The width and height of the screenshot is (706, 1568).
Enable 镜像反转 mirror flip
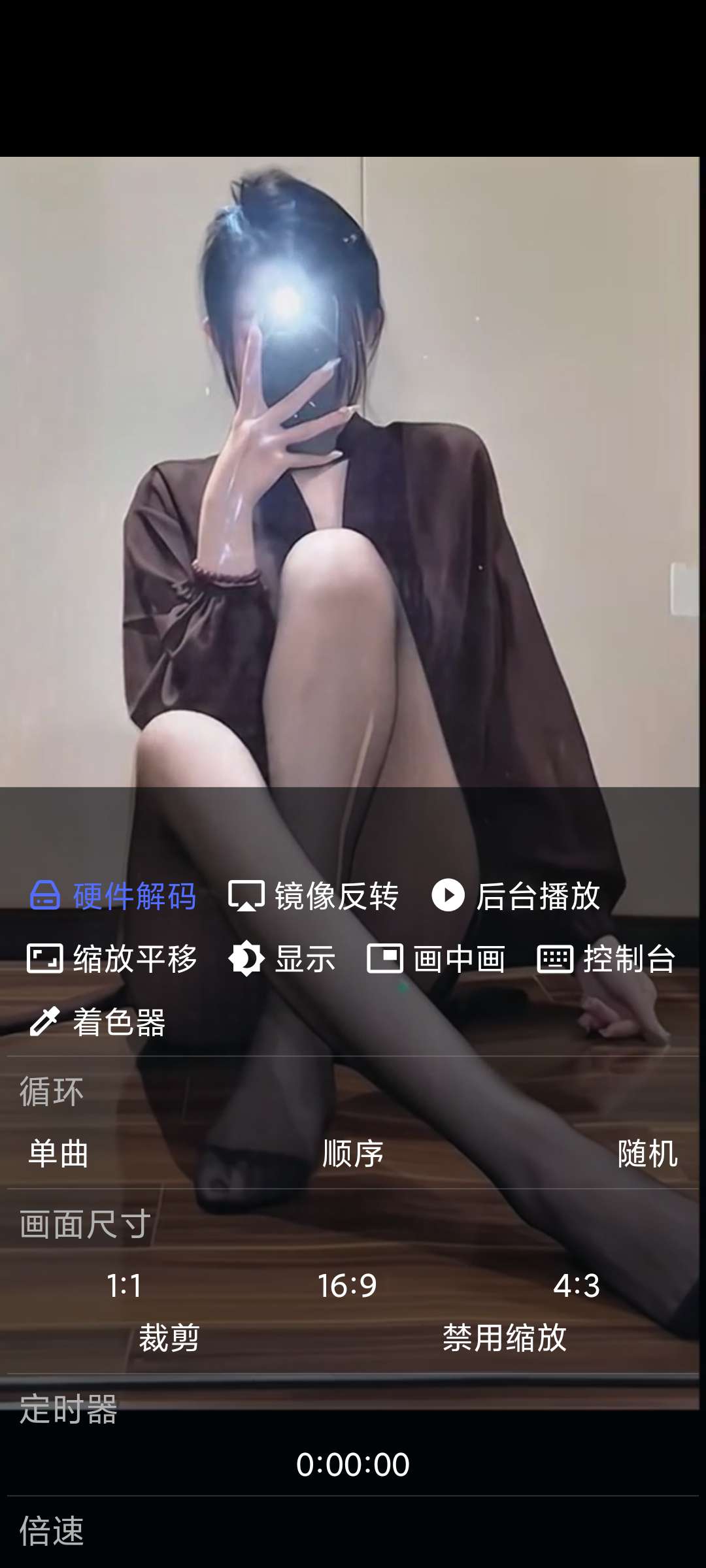[313, 896]
